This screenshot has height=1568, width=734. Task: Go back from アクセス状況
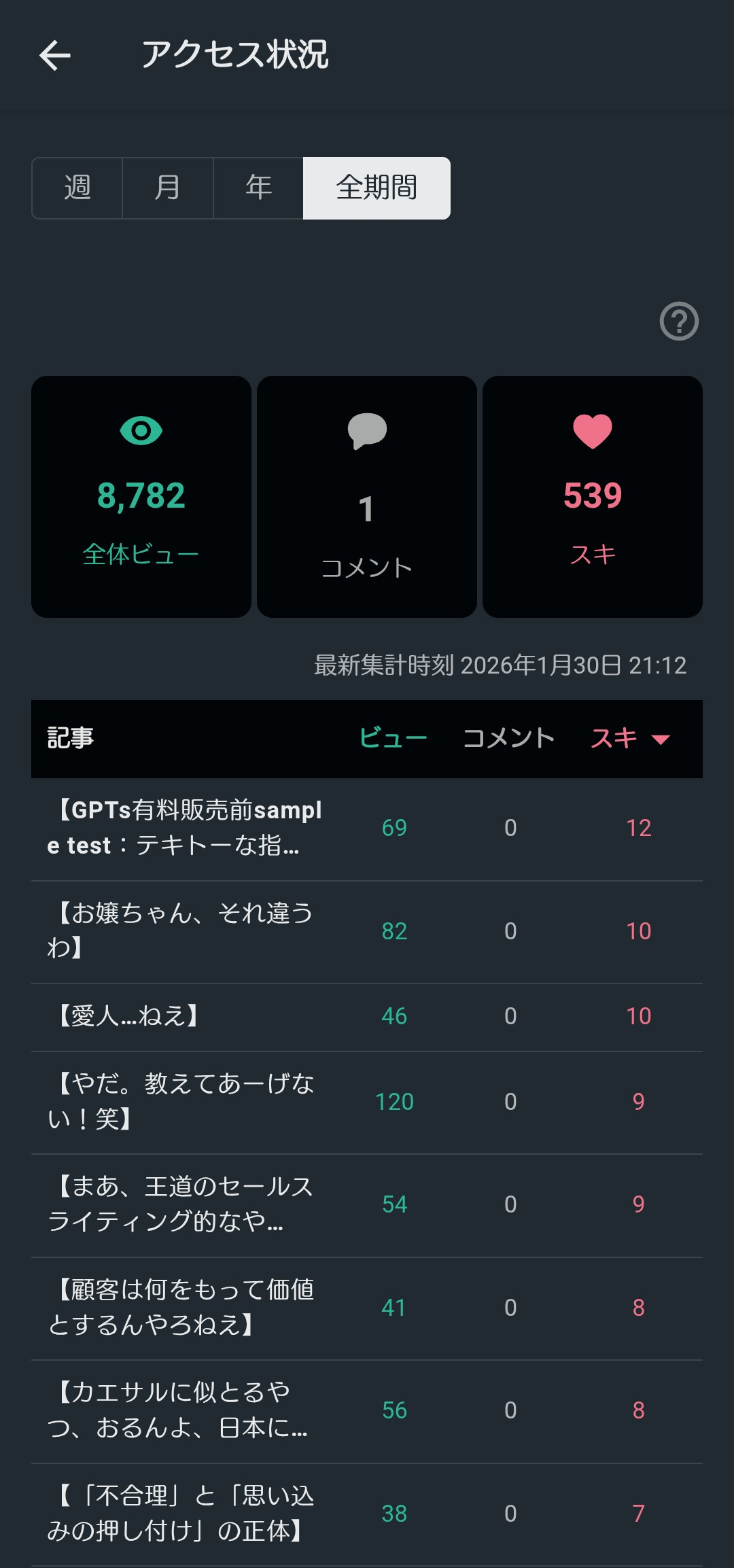pyautogui.click(x=55, y=55)
